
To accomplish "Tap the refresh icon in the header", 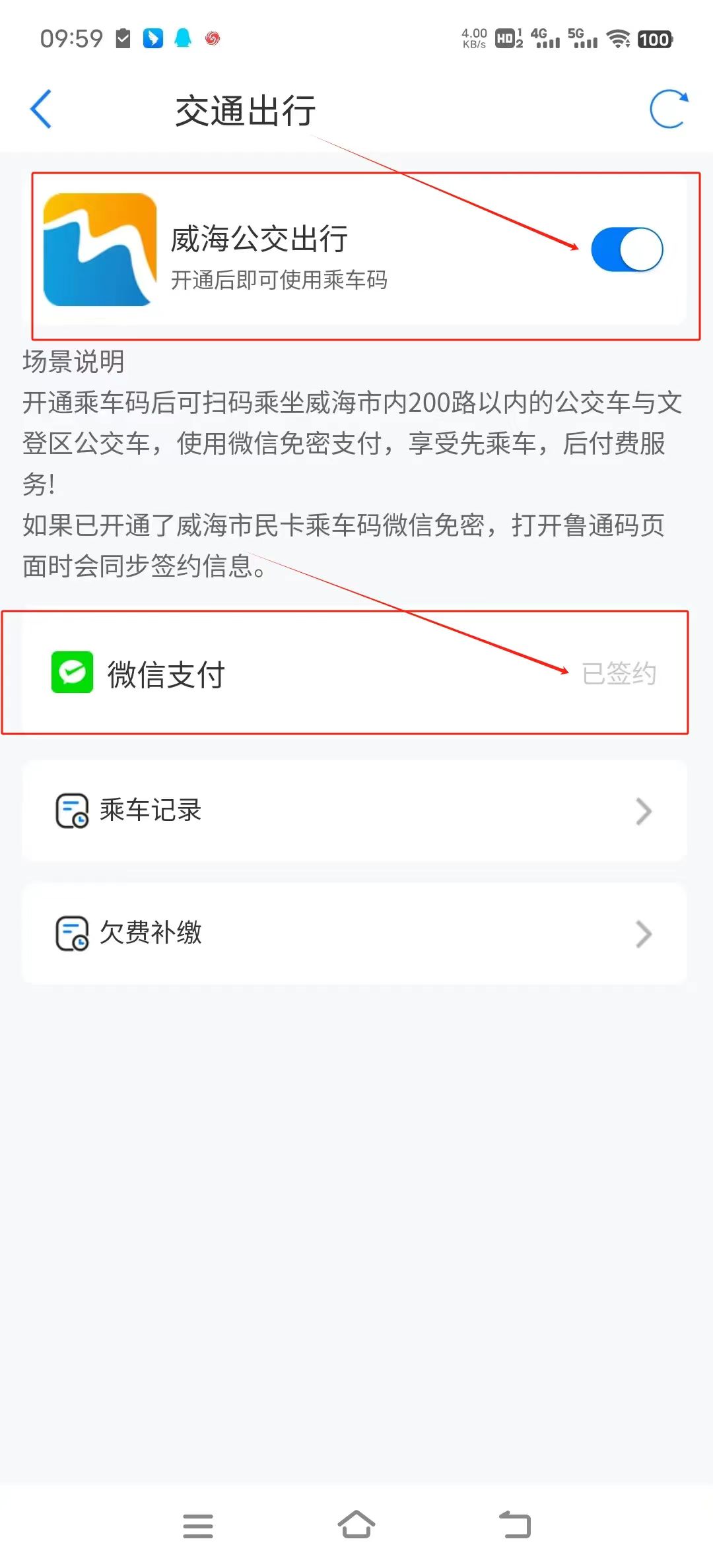I will pos(668,108).
